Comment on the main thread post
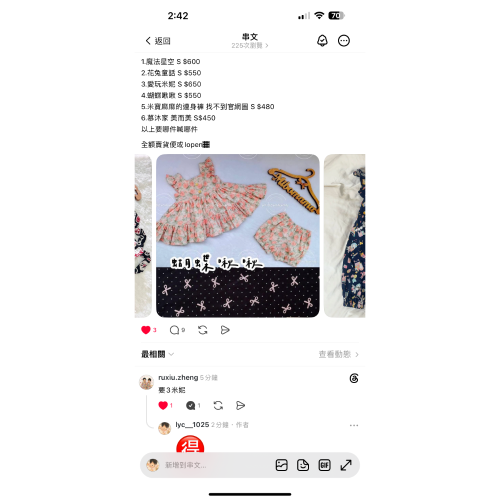The width and height of the screenshot is (500, 500). [x=177, y=330]
